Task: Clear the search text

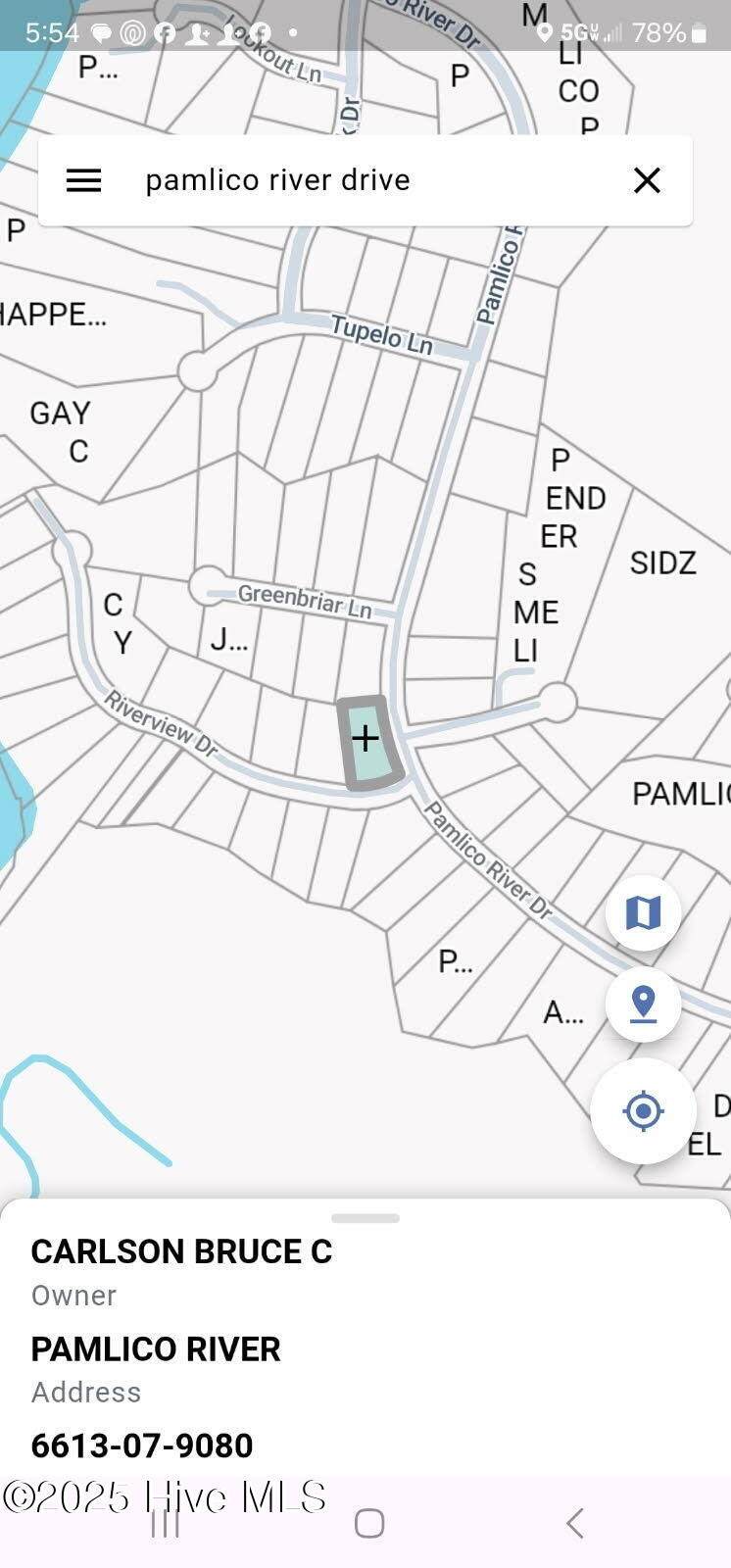Action: point(647,180)
